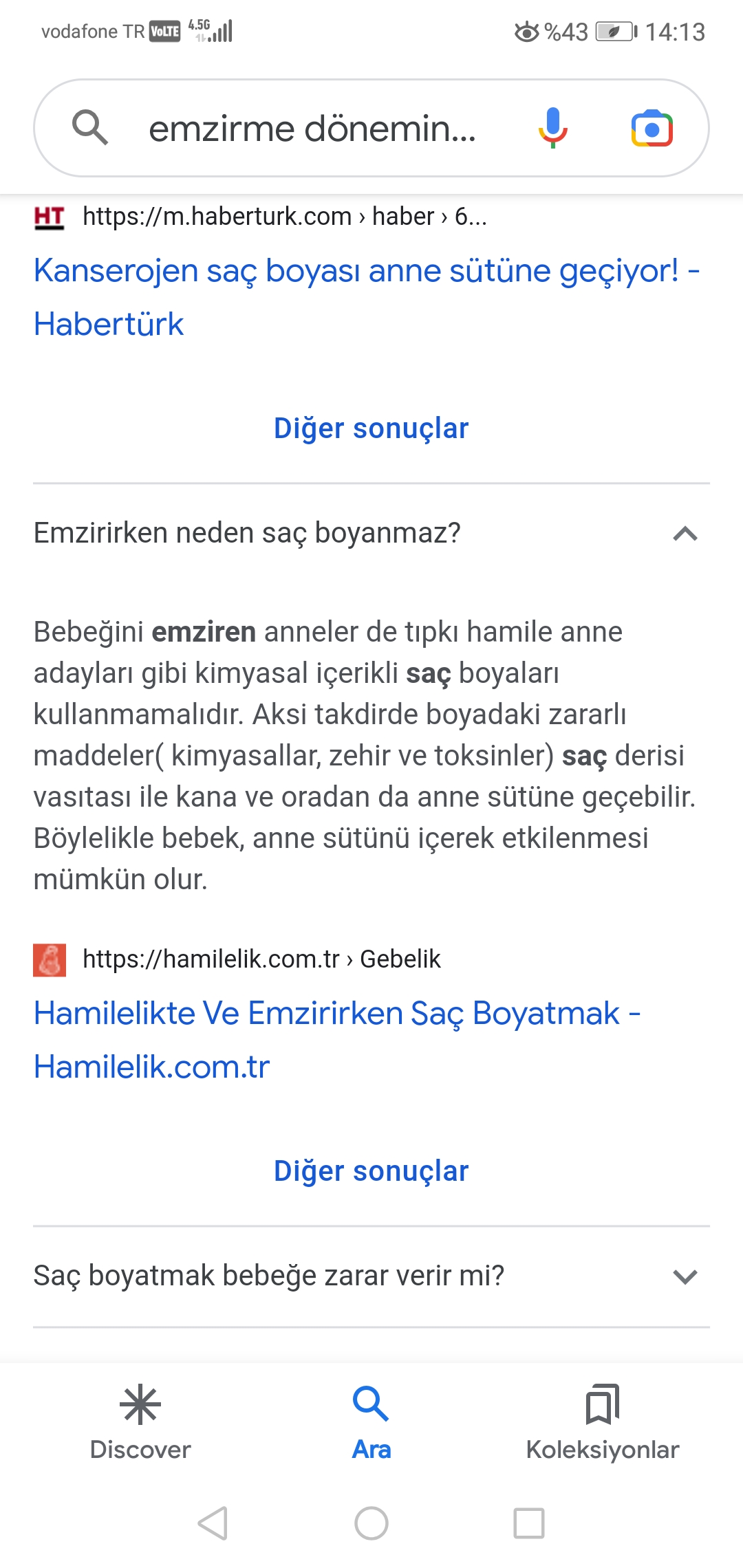Open Google Lens camera search
The width and height of the screenshot is (743, 1568).
pyautogui.click(x=652, y=129)
